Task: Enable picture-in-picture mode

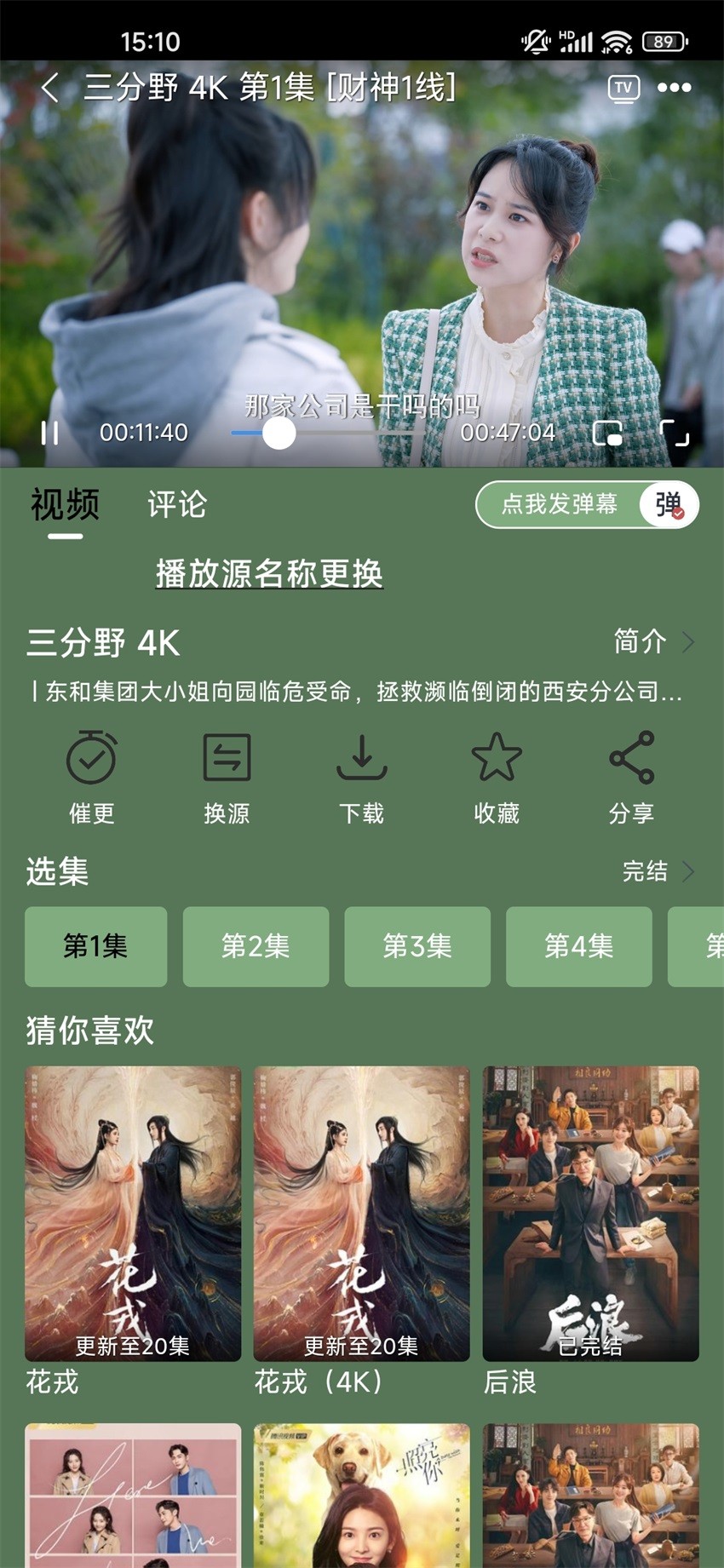Action: tap(607, 433)
